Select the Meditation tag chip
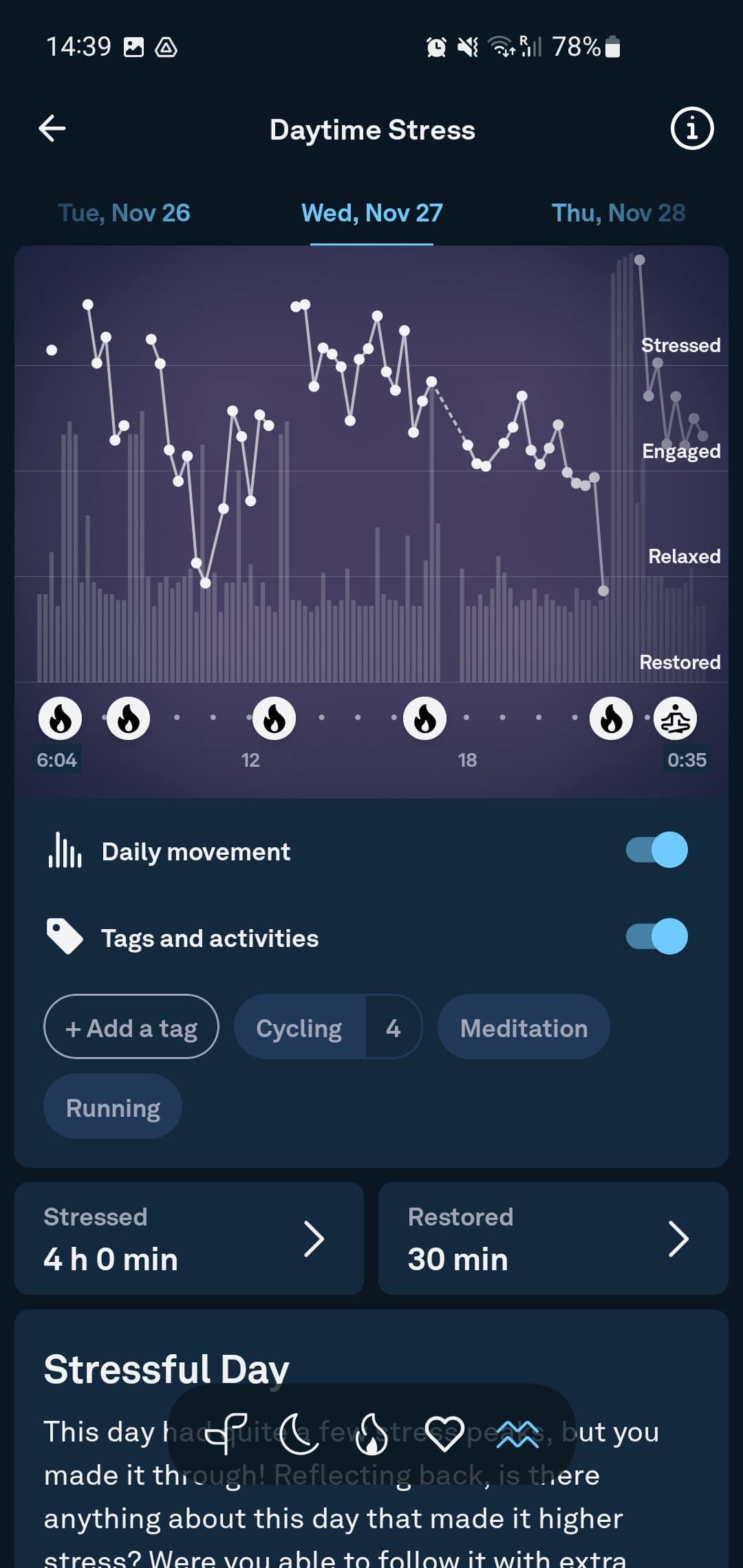Viewport: 743px width, 1568px height. pyautogui.click(x=524, y=1027)
